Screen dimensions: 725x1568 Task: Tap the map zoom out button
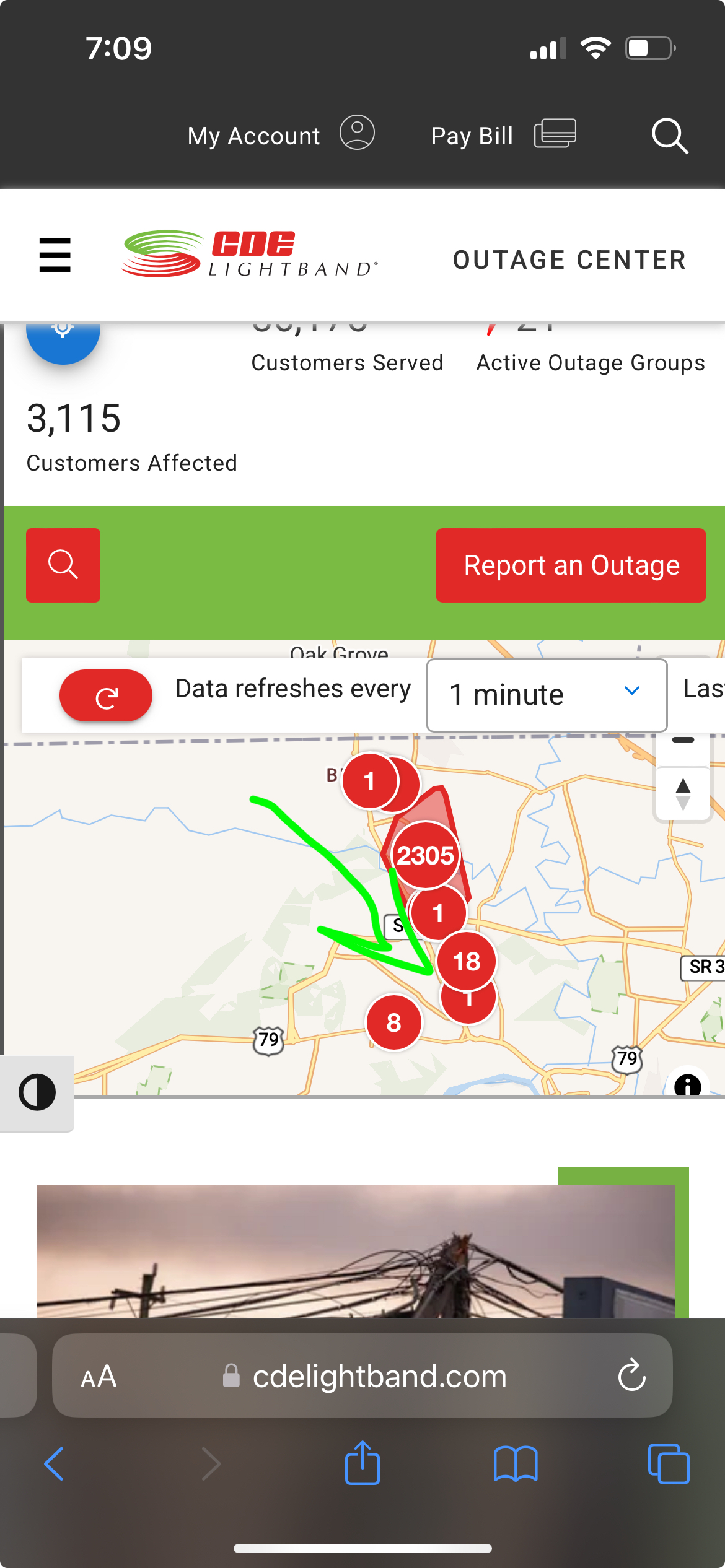[x=683, y=741]
